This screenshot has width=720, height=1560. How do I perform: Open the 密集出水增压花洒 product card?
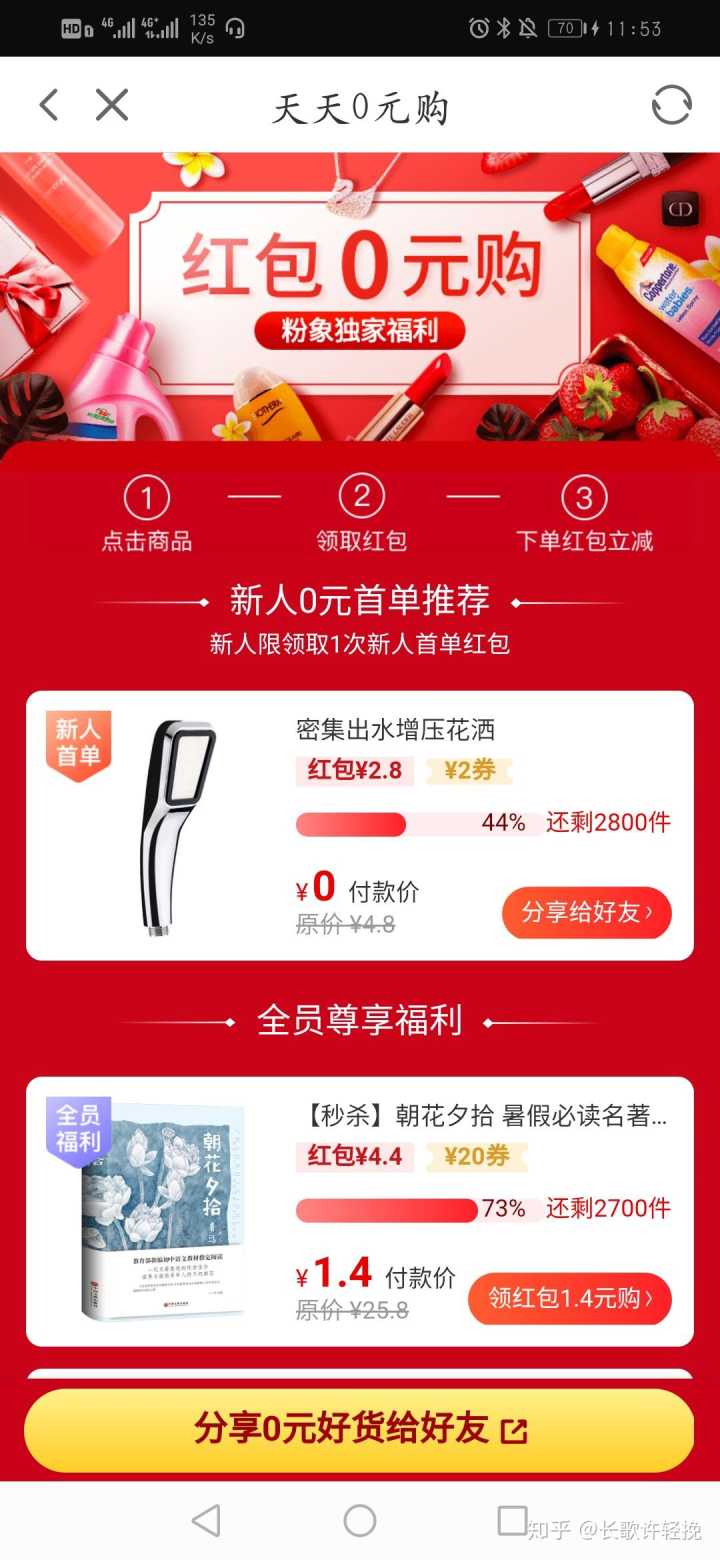(x=394, y=730)
